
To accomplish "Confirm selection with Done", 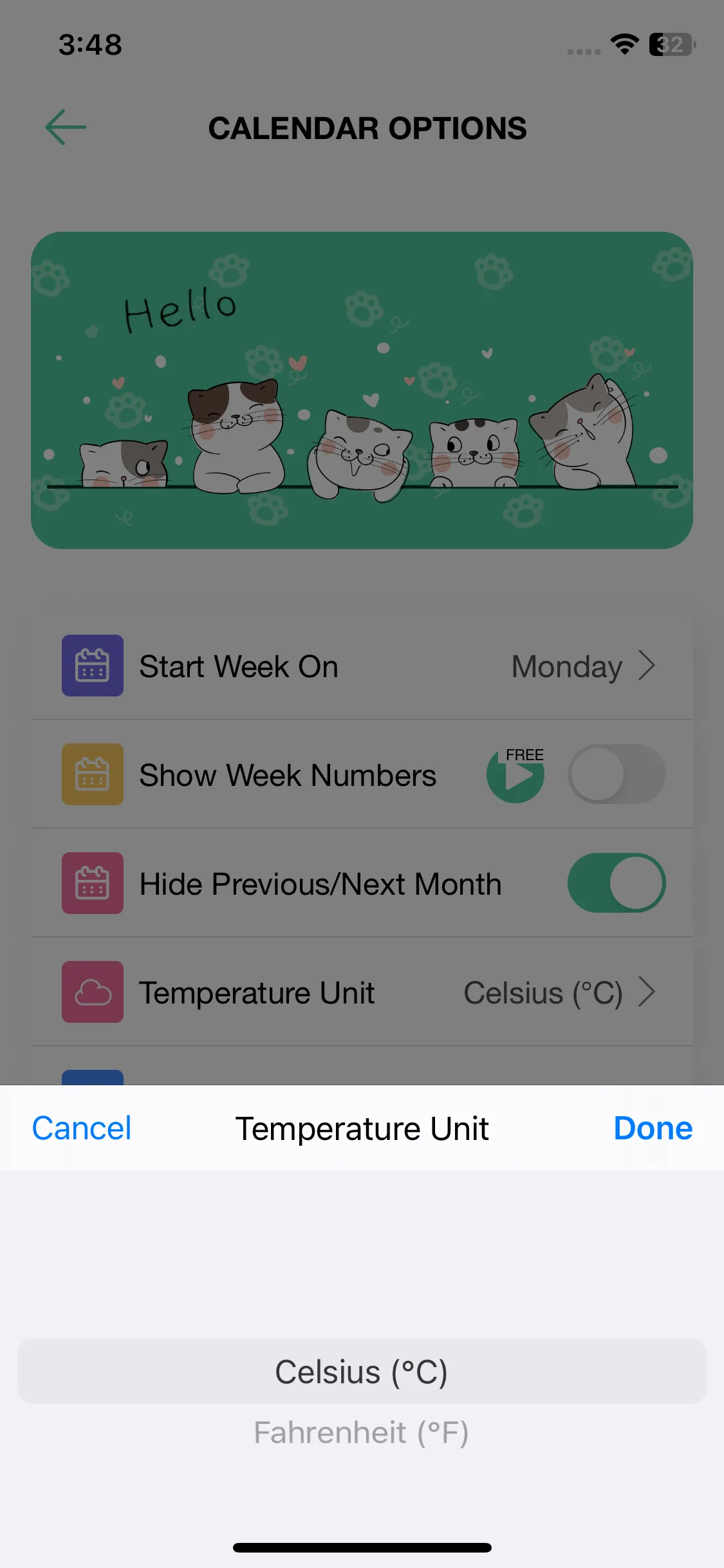I will coord(653,1128).
